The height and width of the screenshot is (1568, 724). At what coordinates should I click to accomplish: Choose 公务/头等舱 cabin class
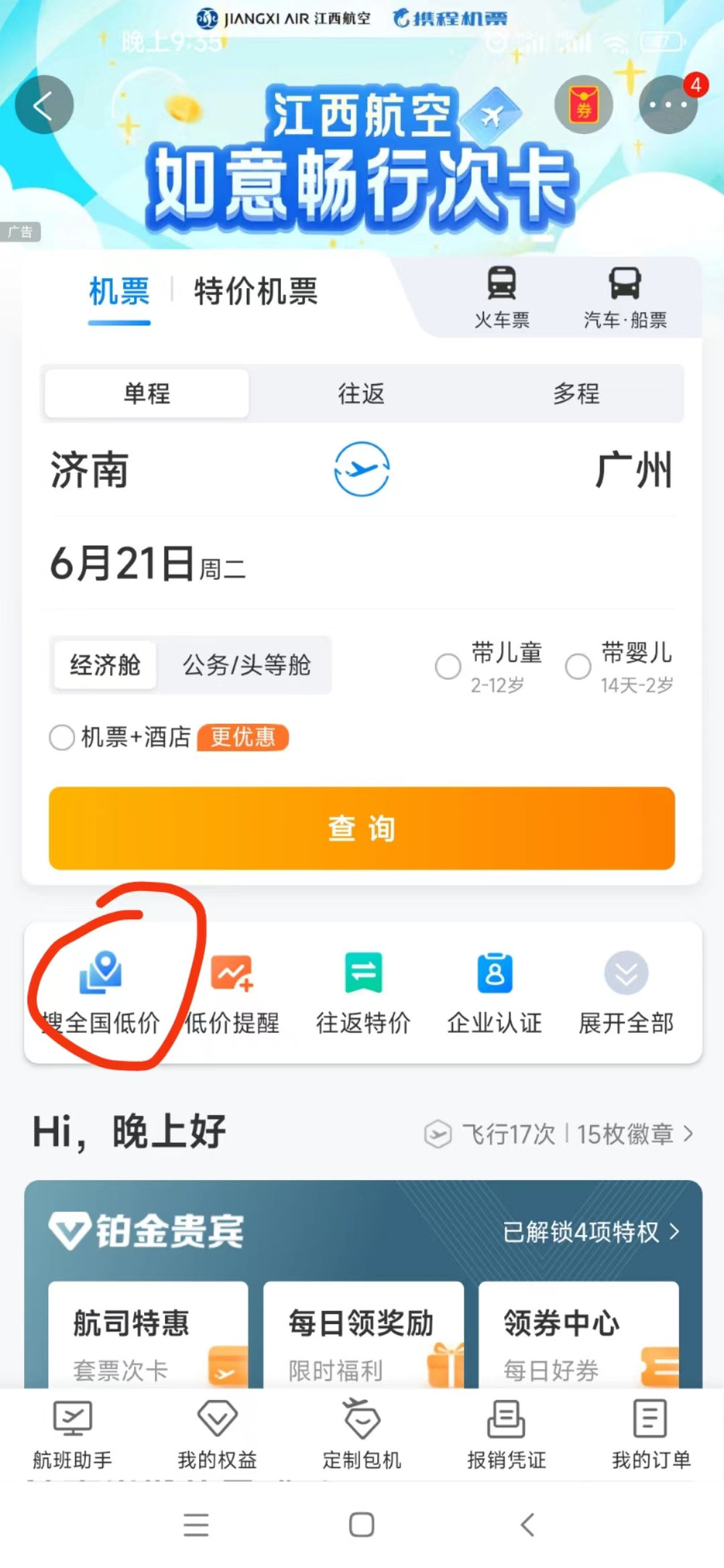pyautogui.click(x=246, y=665)
